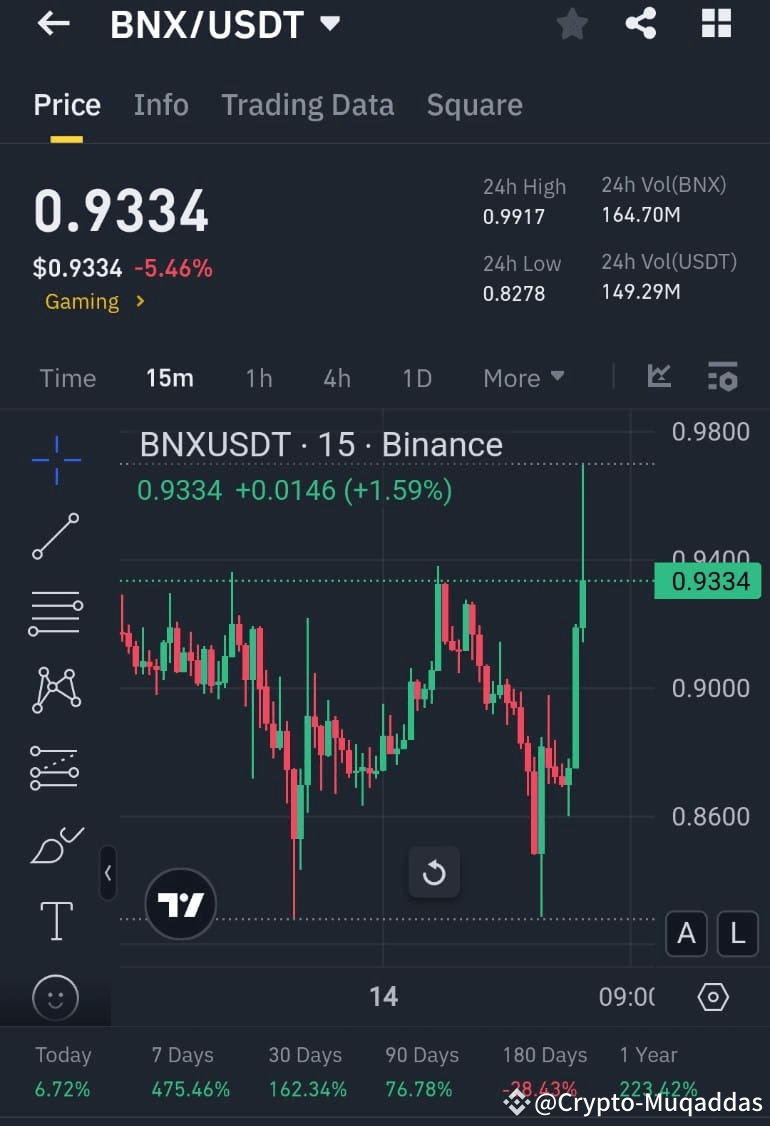Open the emoji stickers tool
The width and height of the screenshot is (770, 1126).
click(54, 997)
